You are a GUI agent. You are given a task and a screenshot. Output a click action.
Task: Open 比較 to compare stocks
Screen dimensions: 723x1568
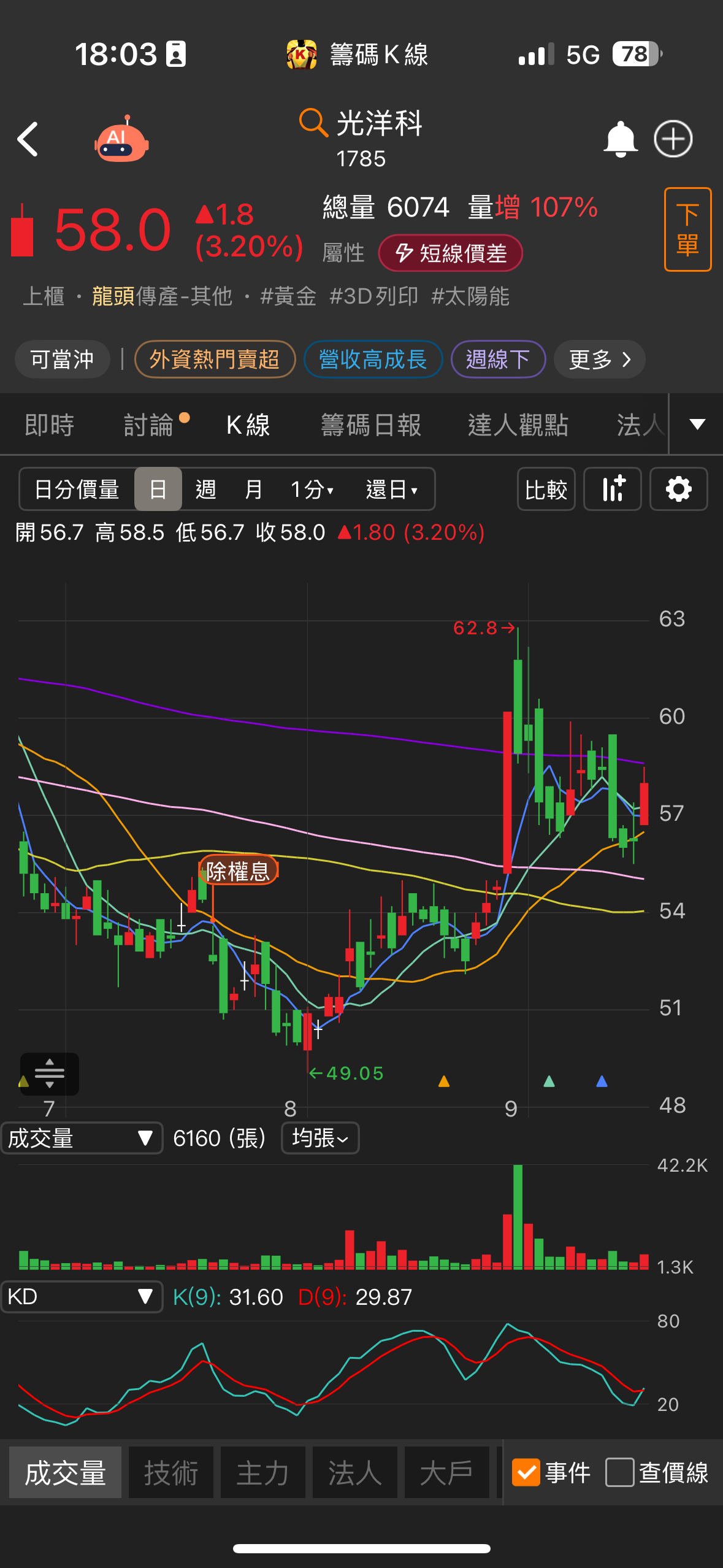pyautogui.click(x=546, y=489)
